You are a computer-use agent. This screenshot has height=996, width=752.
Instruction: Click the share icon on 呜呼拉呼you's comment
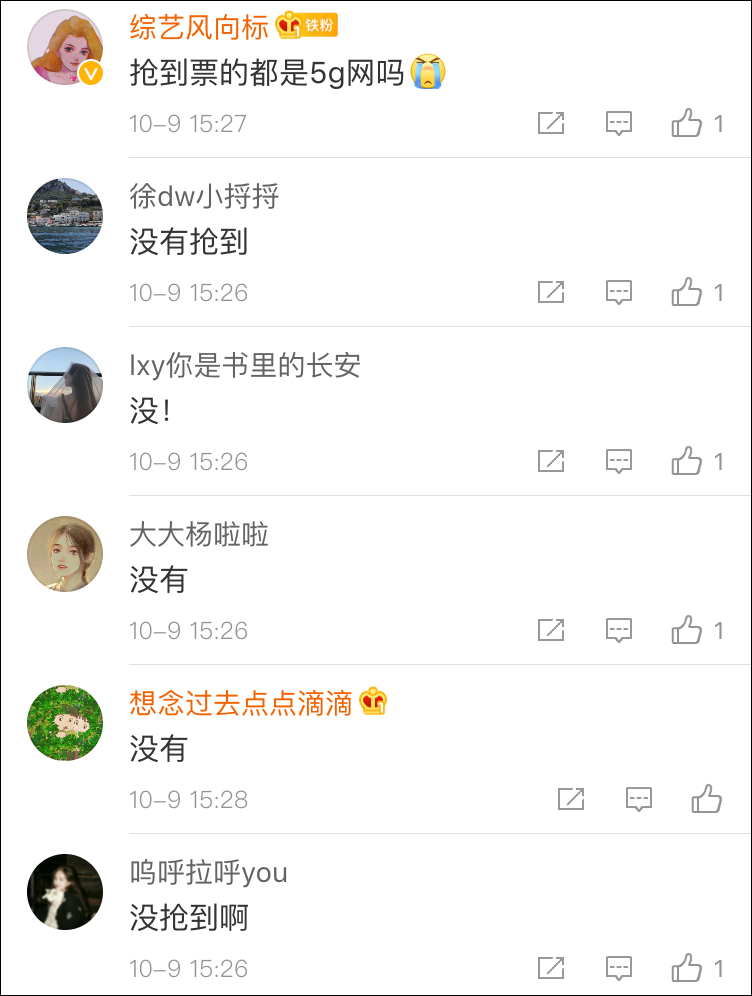551,967
